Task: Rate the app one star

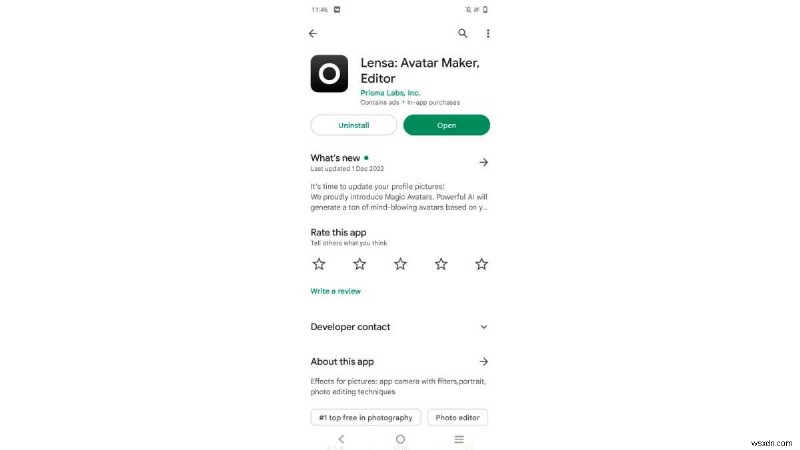Action: 319,264
